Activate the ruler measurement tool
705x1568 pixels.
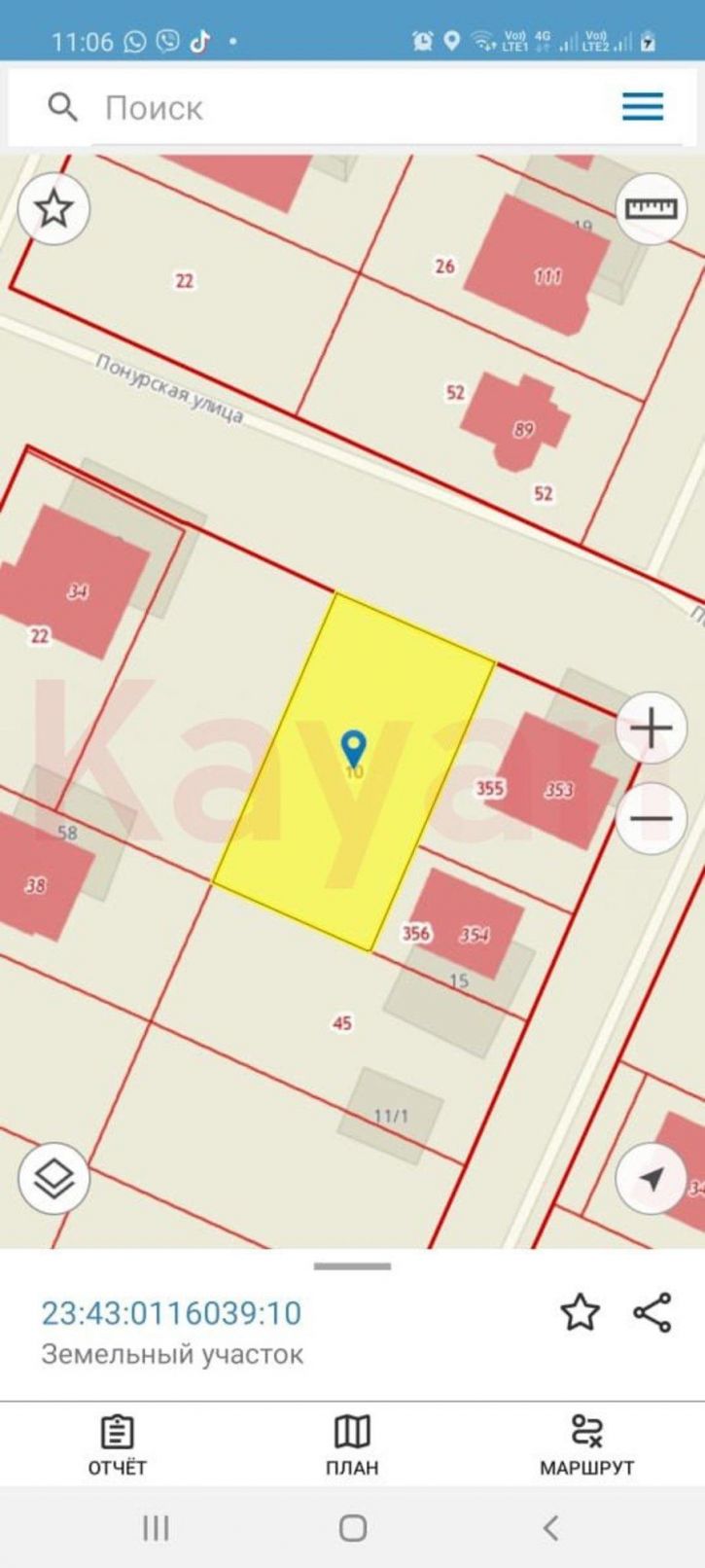[651, 208]
